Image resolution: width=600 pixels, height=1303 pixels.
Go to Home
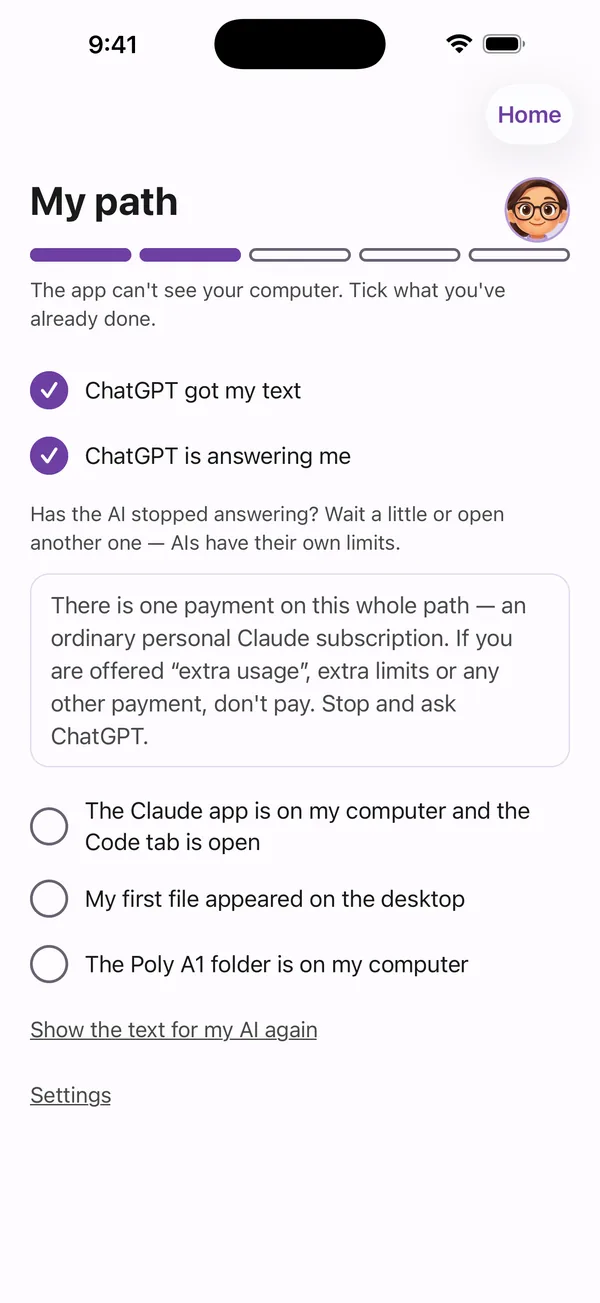(529, 114)
